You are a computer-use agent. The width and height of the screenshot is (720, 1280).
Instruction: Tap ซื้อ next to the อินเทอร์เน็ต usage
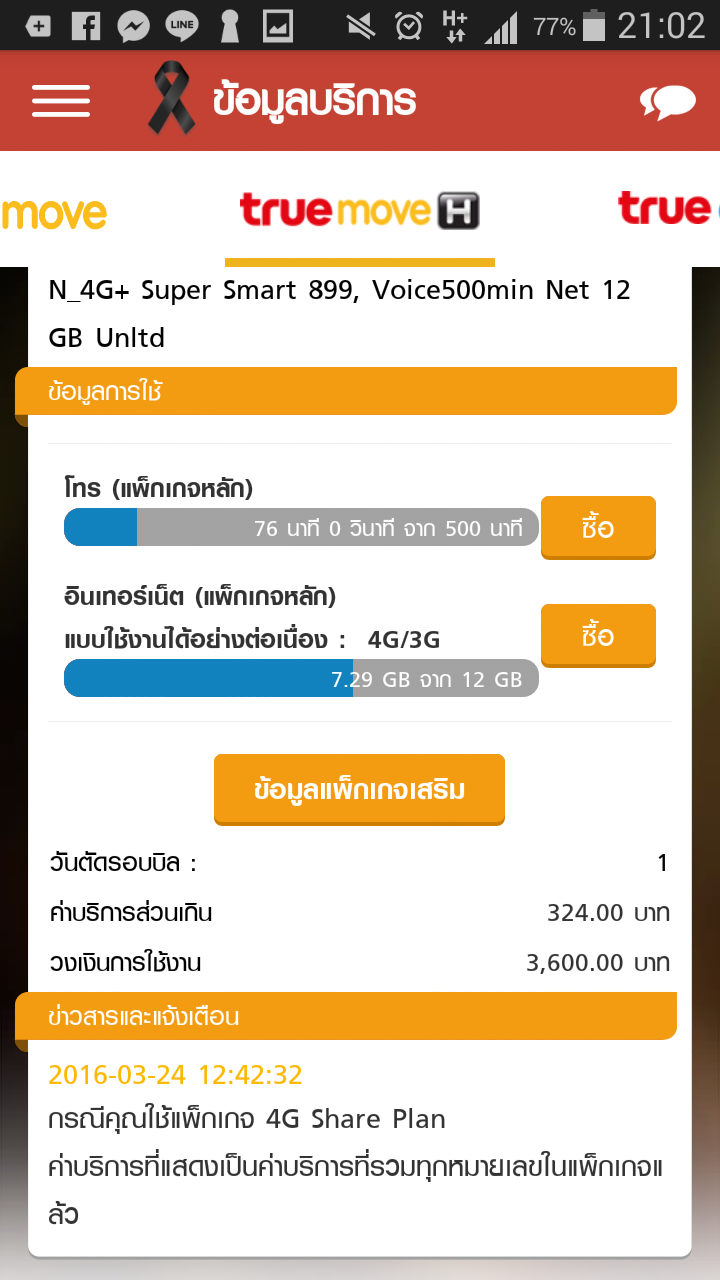(598, 635)
